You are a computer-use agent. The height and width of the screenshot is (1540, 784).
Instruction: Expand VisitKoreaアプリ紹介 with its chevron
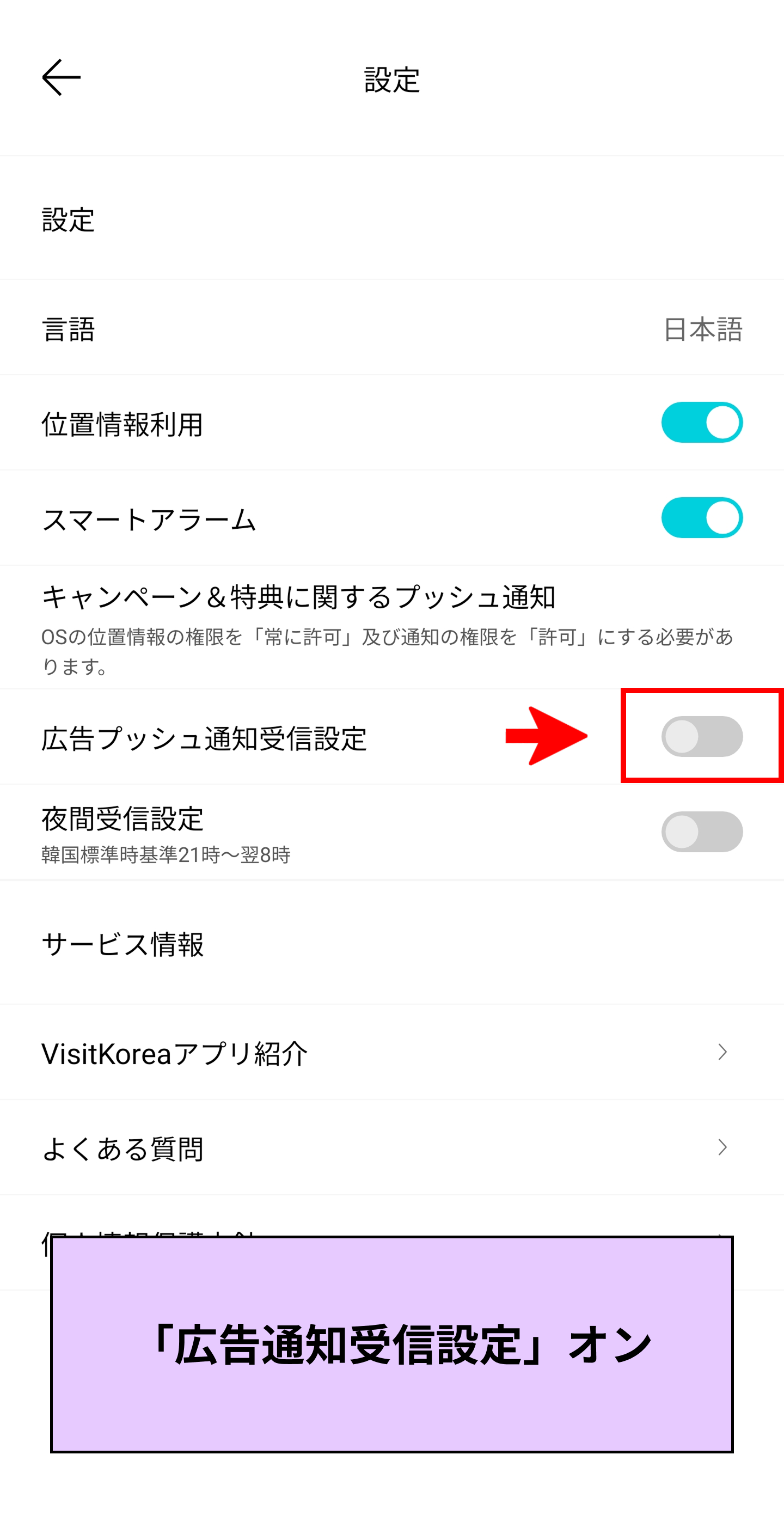721,1052
